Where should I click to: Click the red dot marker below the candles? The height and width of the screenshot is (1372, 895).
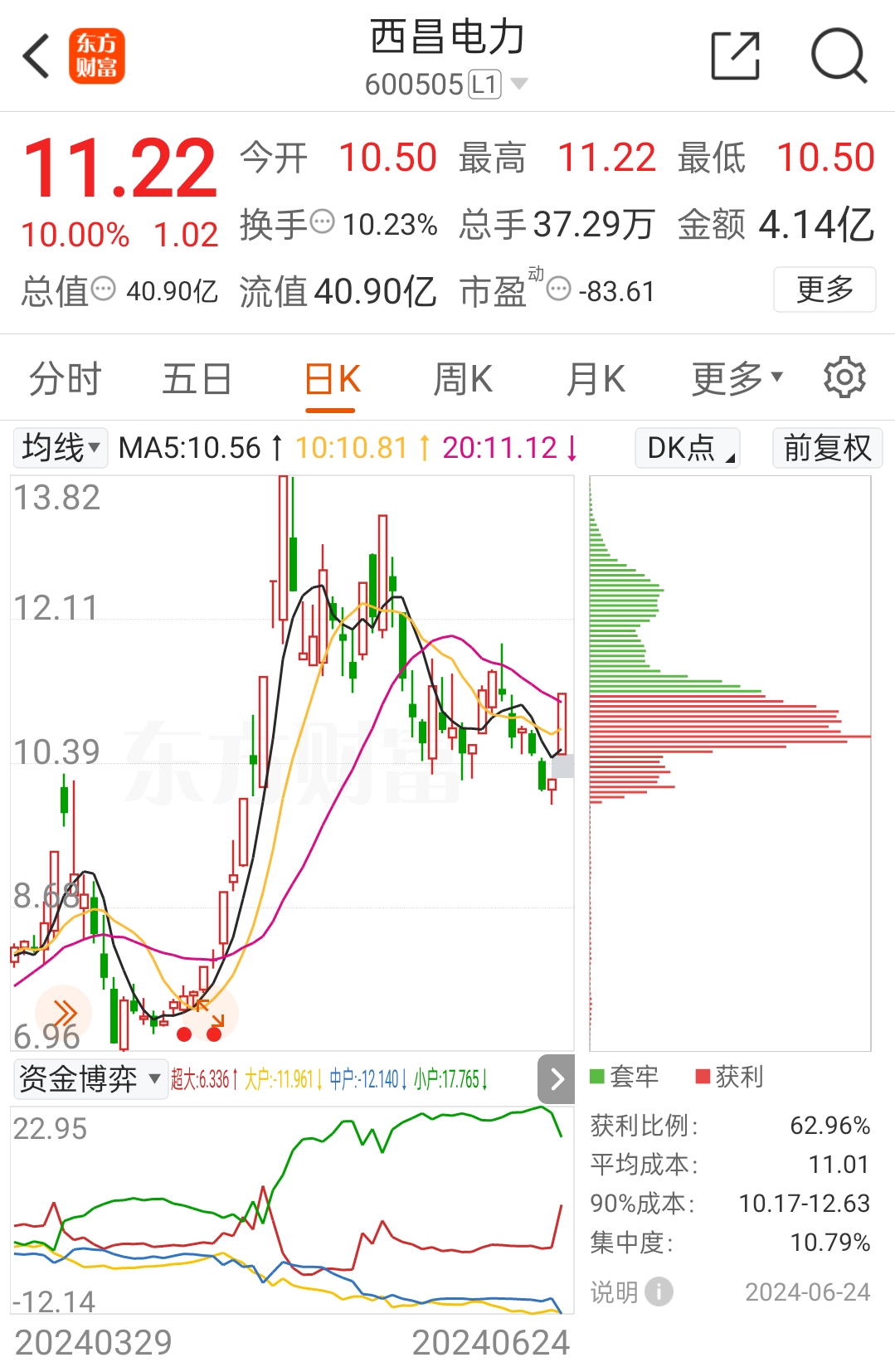[x=184, y=1034]
